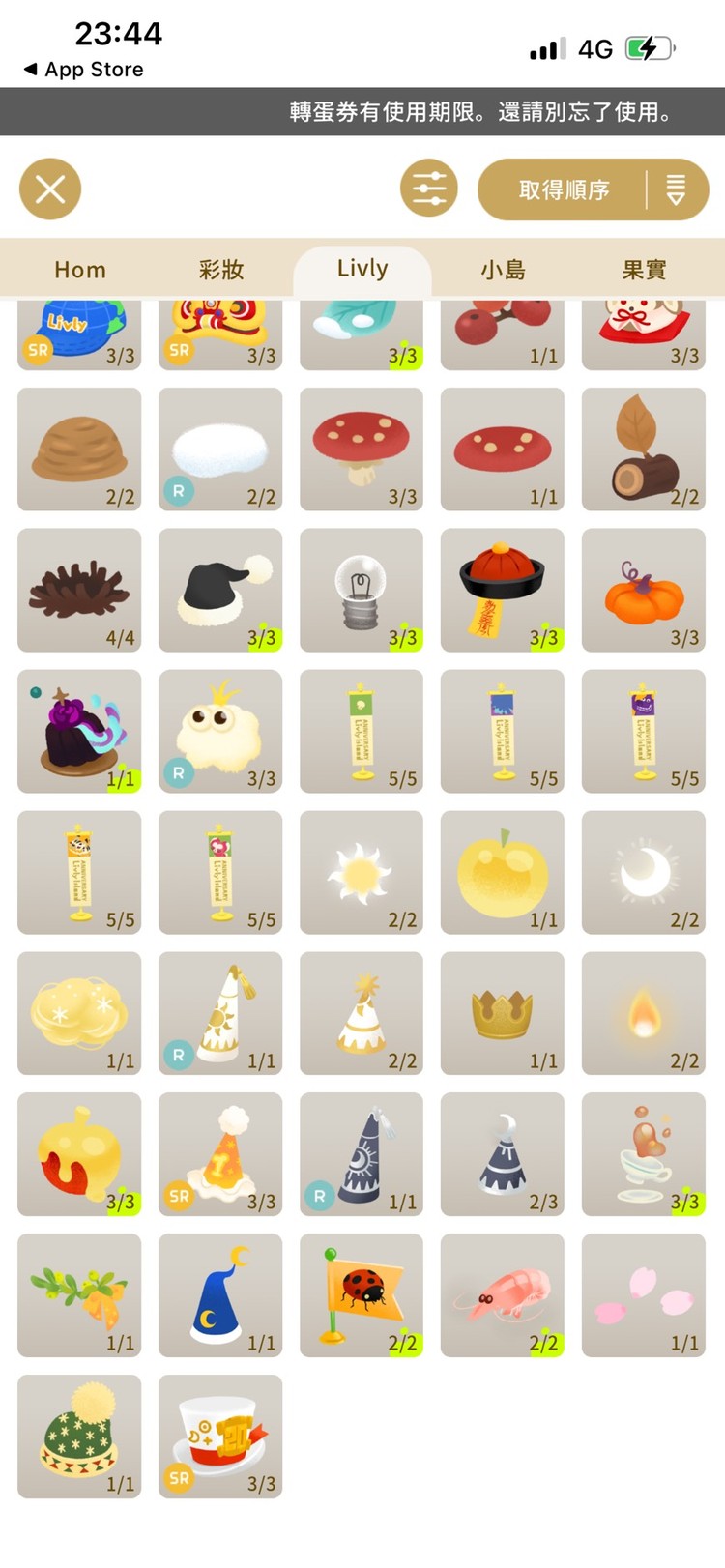725x1568 pixels.
Task: Switch to the 小島 tab
Action: tap(504, 270)
